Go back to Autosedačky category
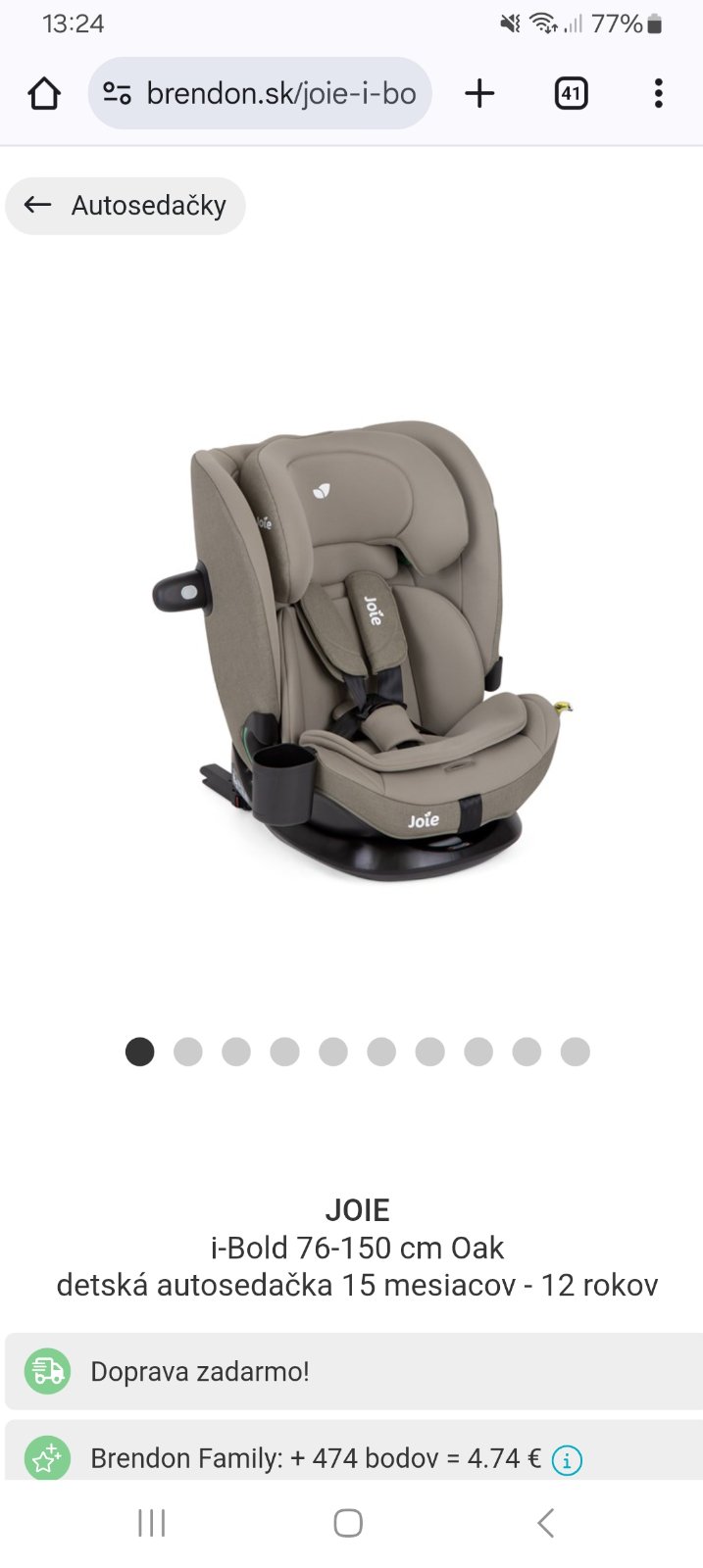 126,206
